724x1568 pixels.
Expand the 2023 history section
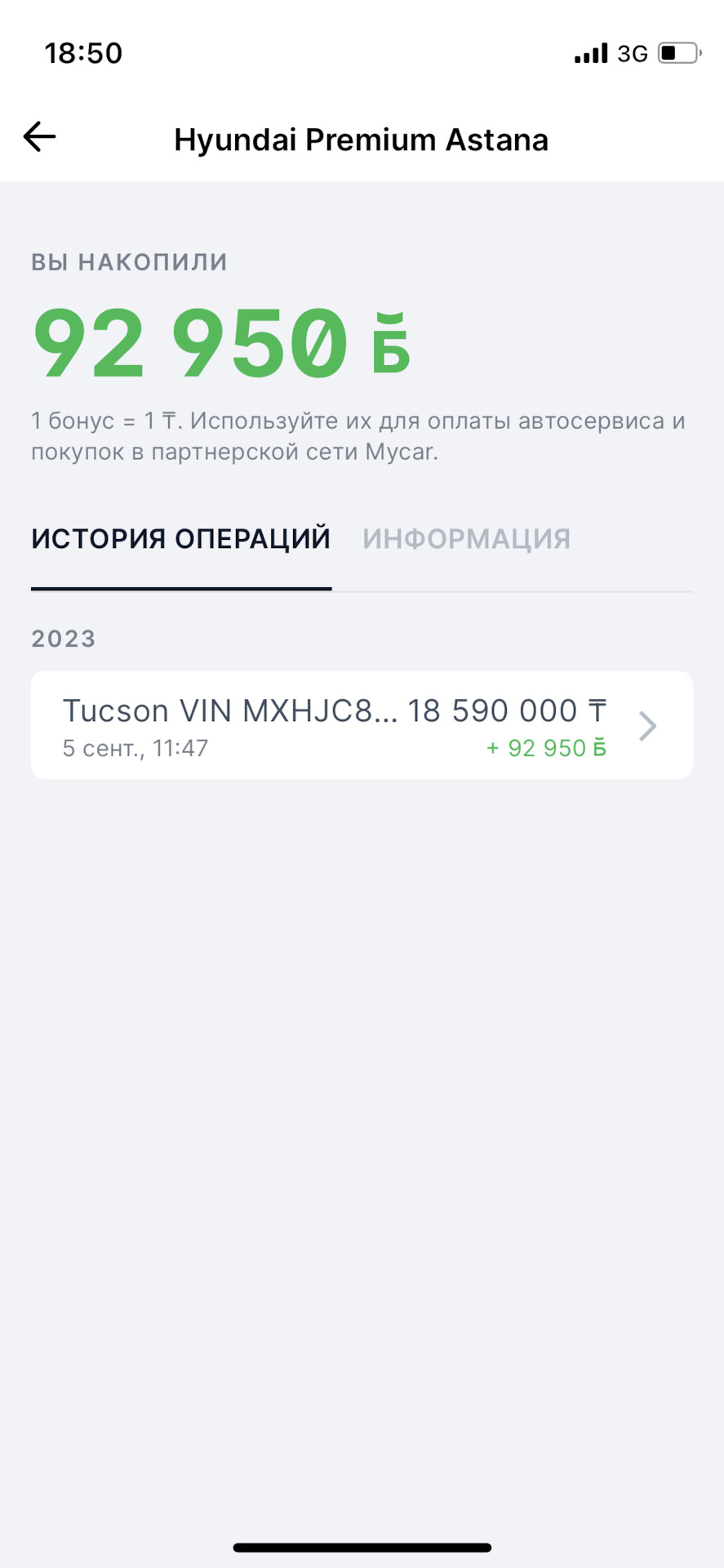[63, 639]
